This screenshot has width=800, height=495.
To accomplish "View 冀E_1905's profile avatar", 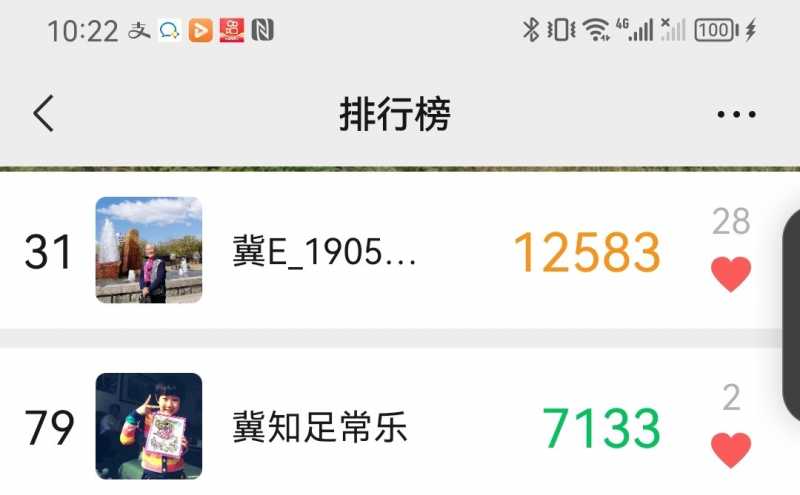I will click(149, 250).
